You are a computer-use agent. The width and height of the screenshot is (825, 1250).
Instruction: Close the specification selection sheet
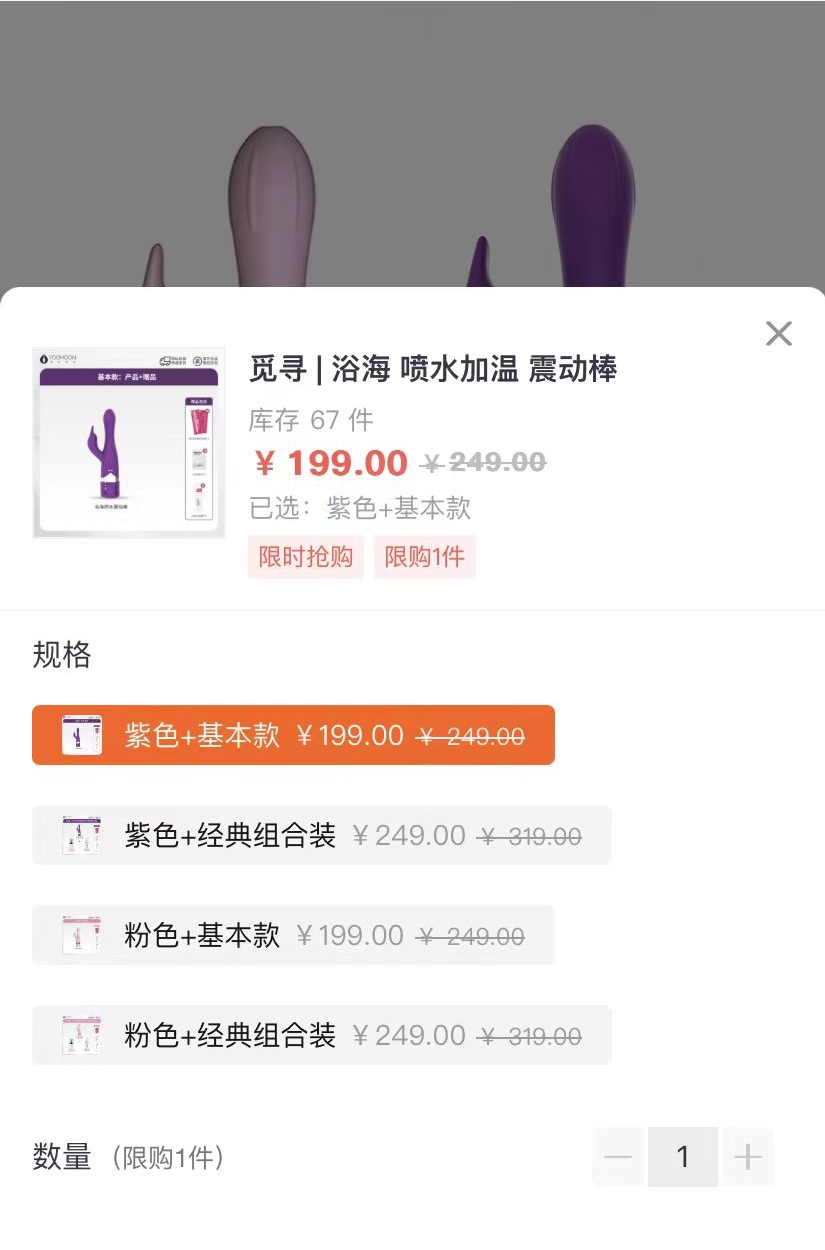click(778, 334)
